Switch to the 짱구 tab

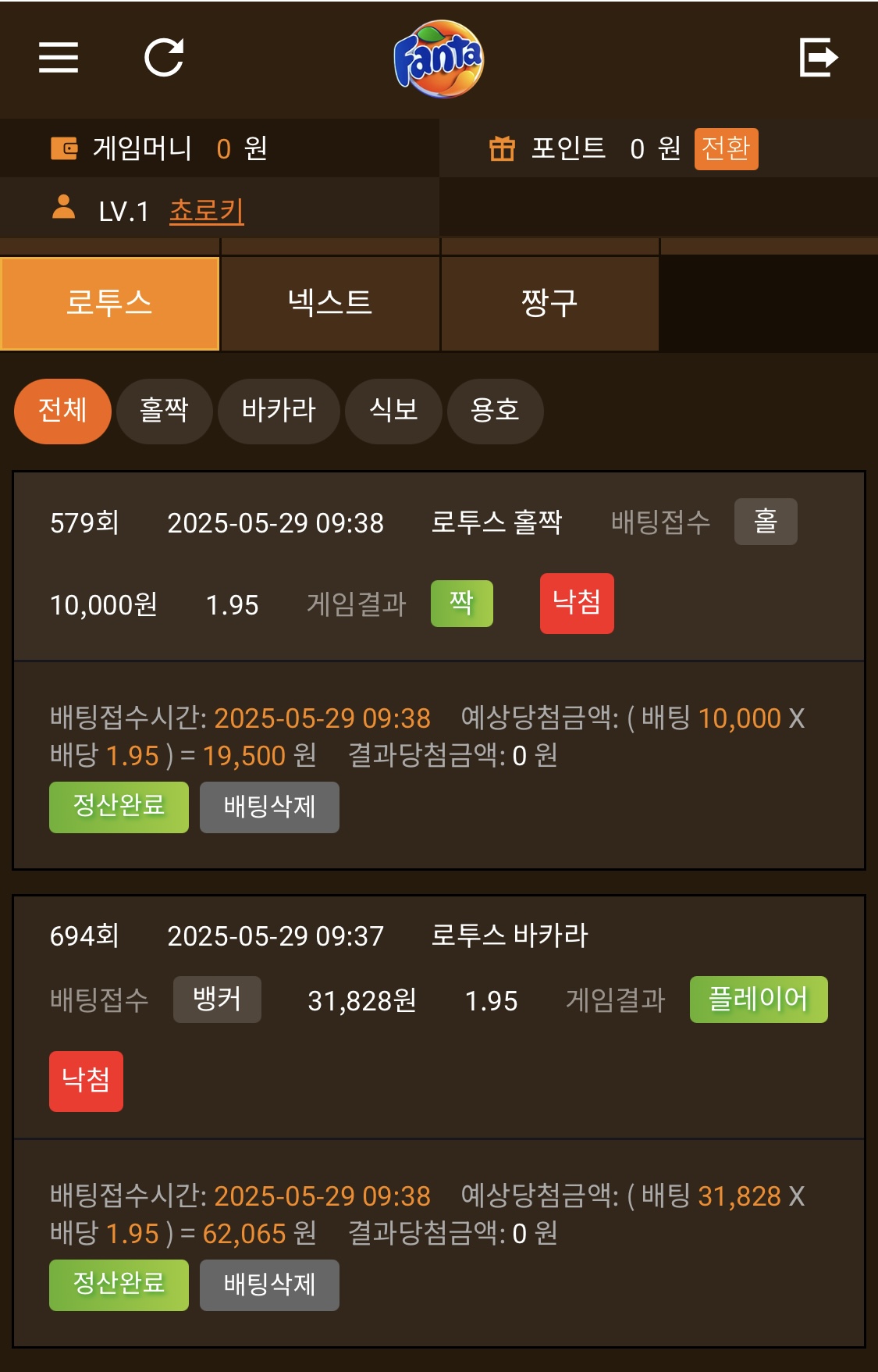coord(549,303)
